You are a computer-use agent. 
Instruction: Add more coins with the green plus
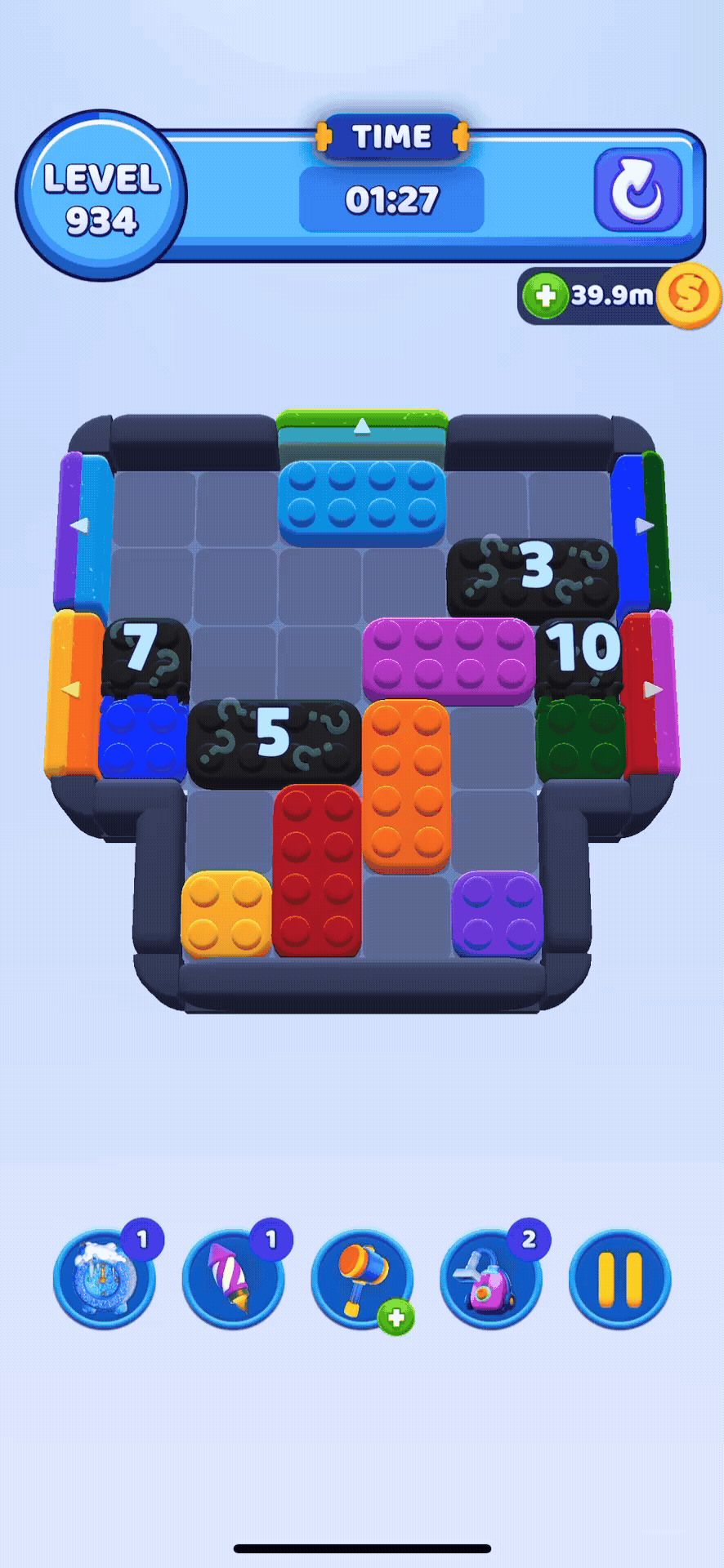[545, 295]
